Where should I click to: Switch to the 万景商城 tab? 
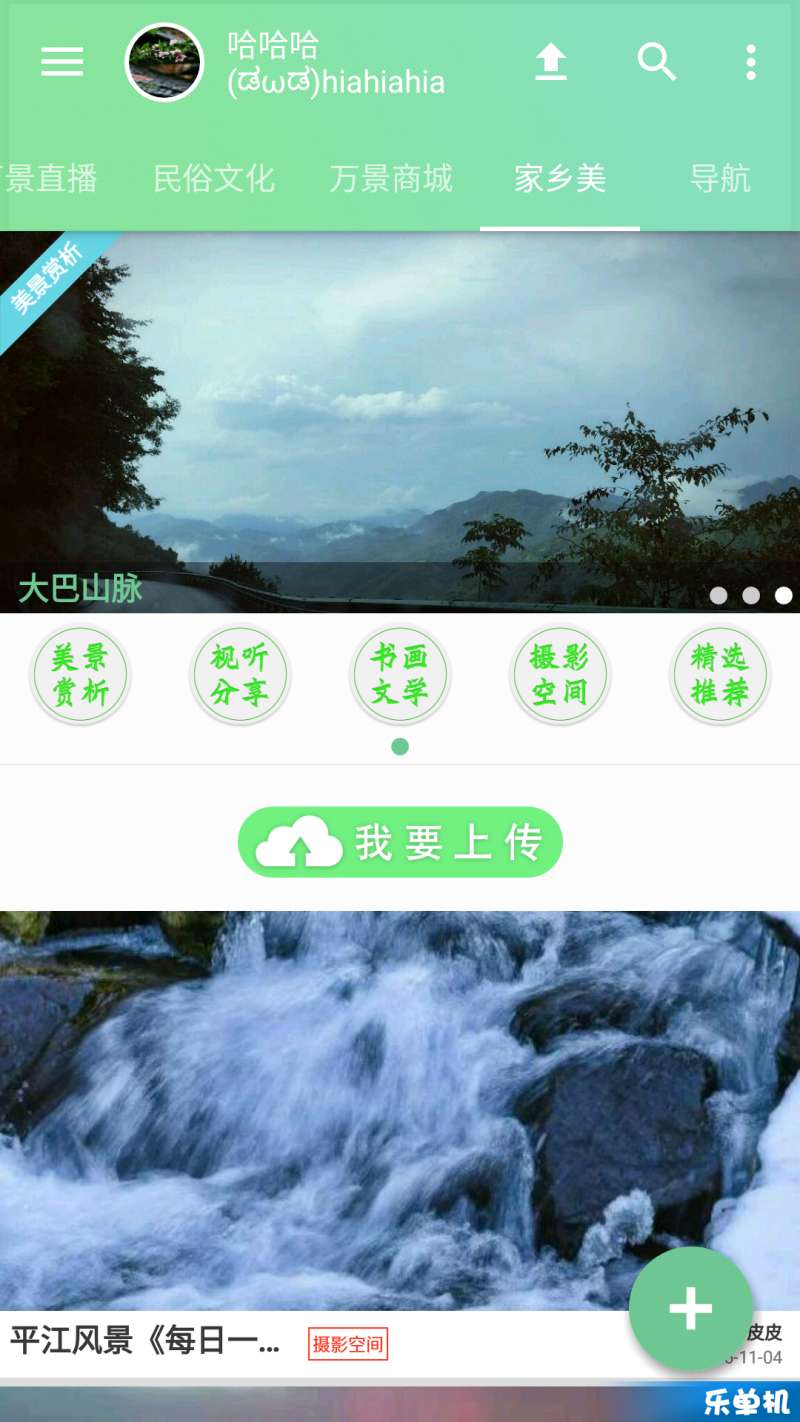[391, 179]
